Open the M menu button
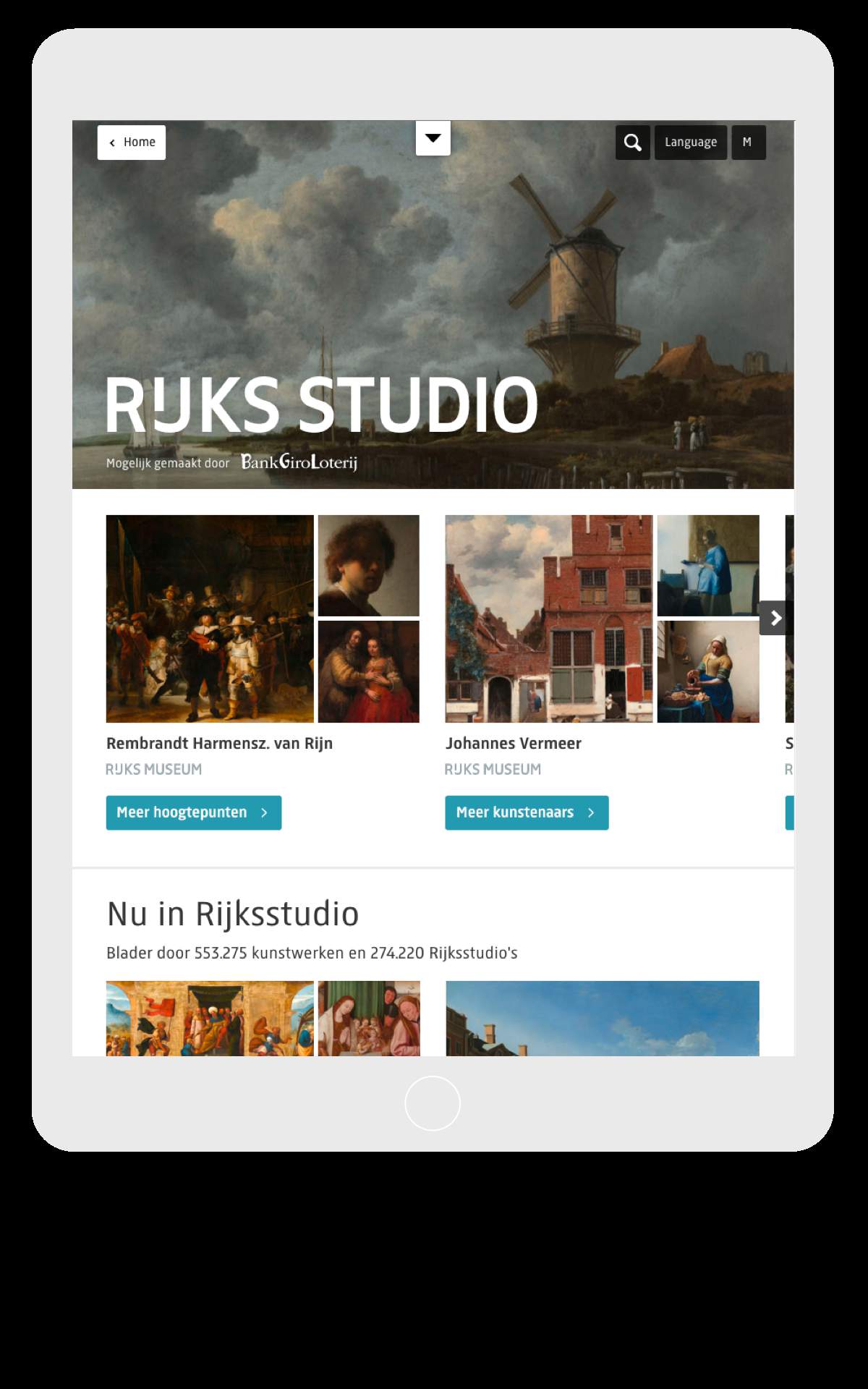Image resolution: width=868 pixels, height=1389 pixels. tap(748, 143)
